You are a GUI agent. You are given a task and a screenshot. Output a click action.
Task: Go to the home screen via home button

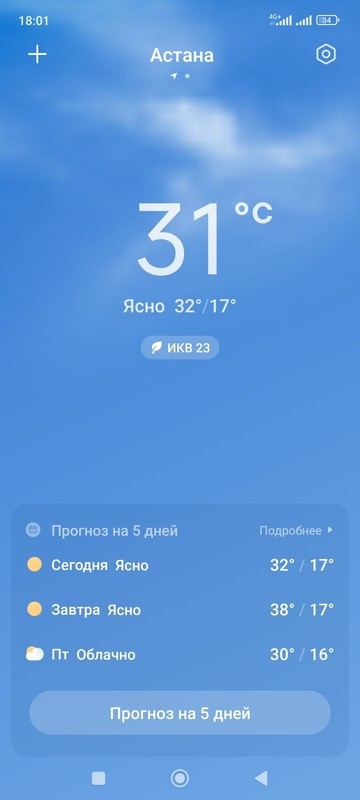click(x=179, y=778)
